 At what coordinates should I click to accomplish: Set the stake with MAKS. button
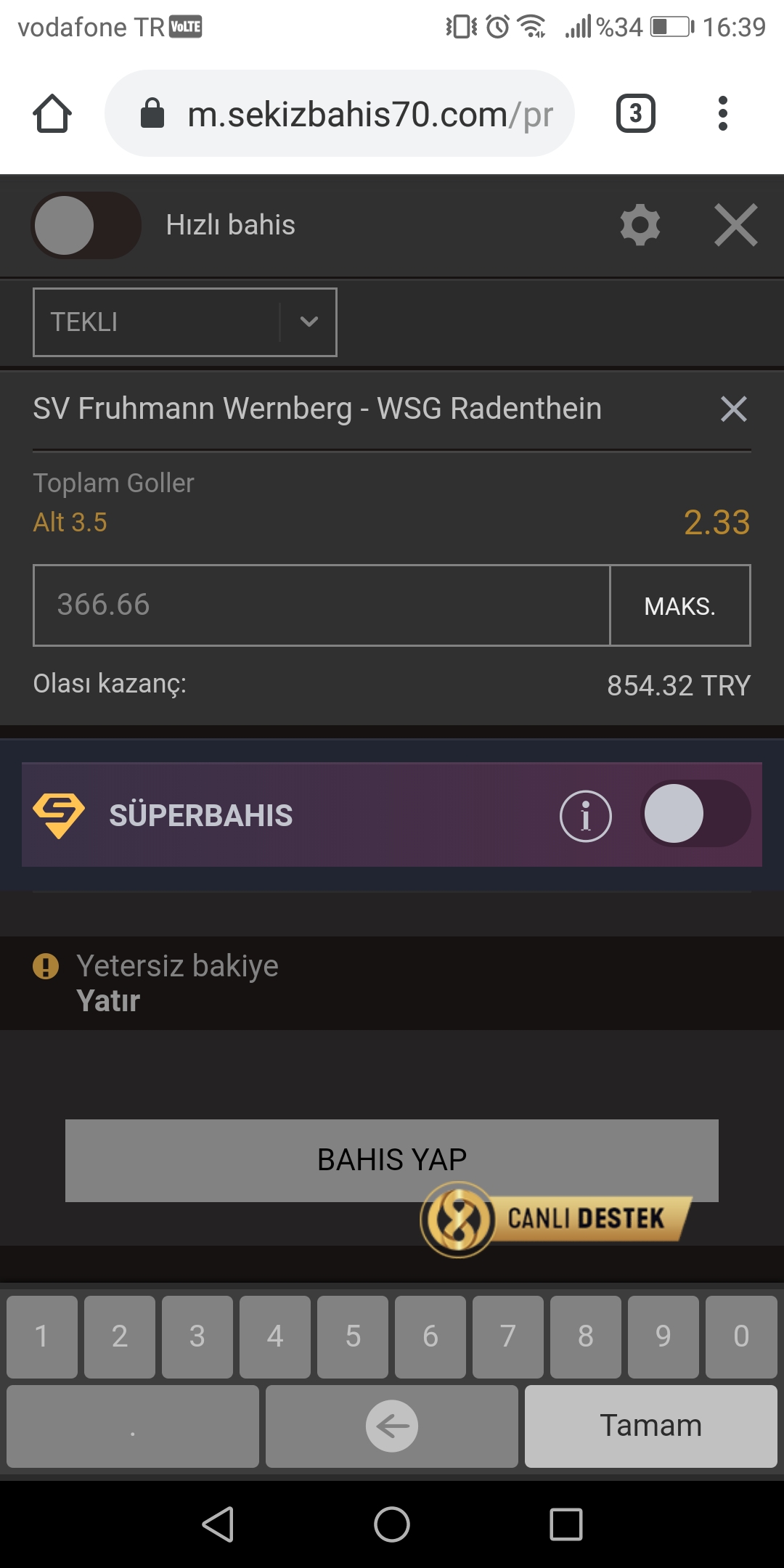point(680,605)
